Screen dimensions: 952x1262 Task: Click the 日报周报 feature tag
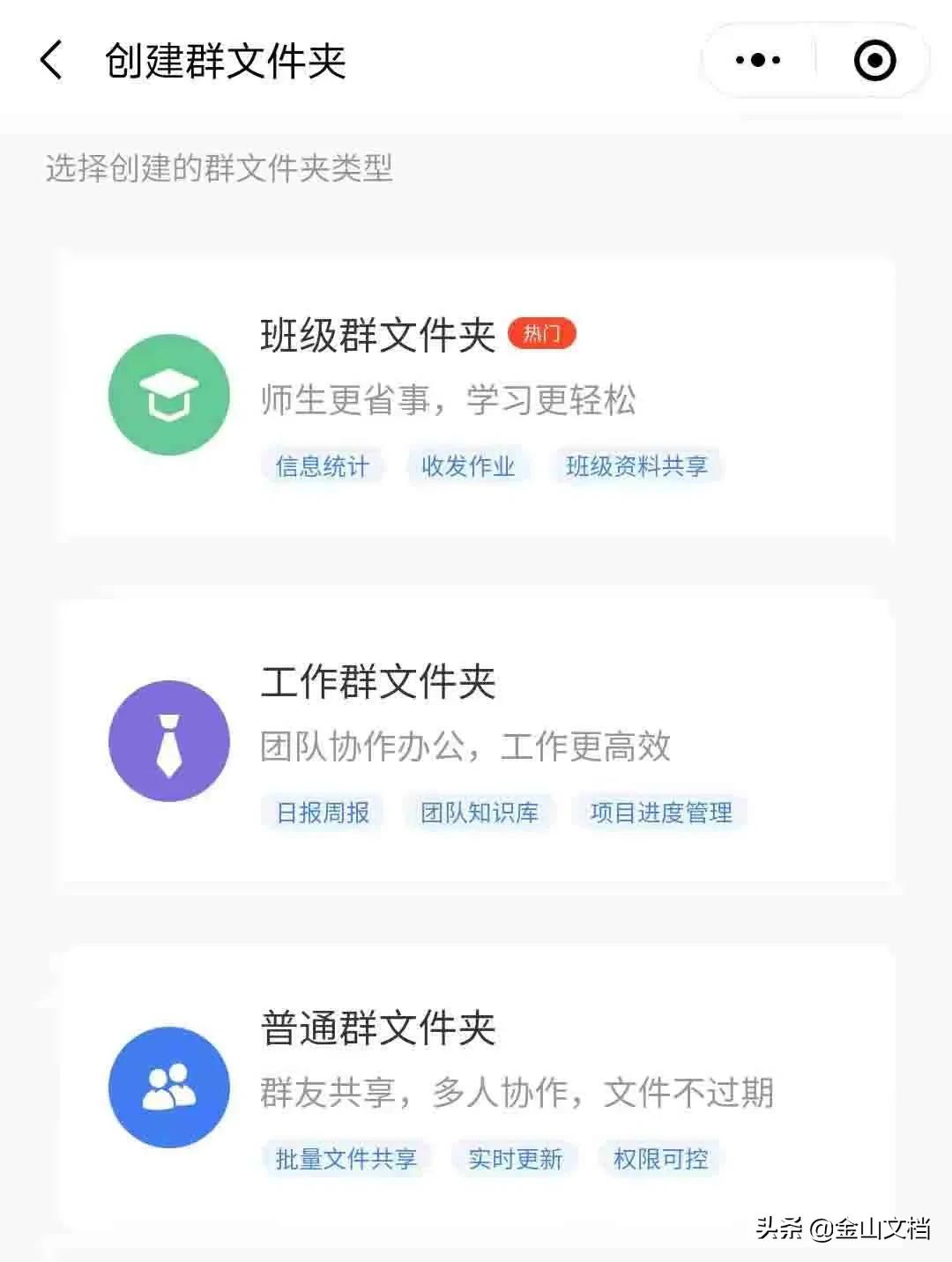[x=324, y=811]
